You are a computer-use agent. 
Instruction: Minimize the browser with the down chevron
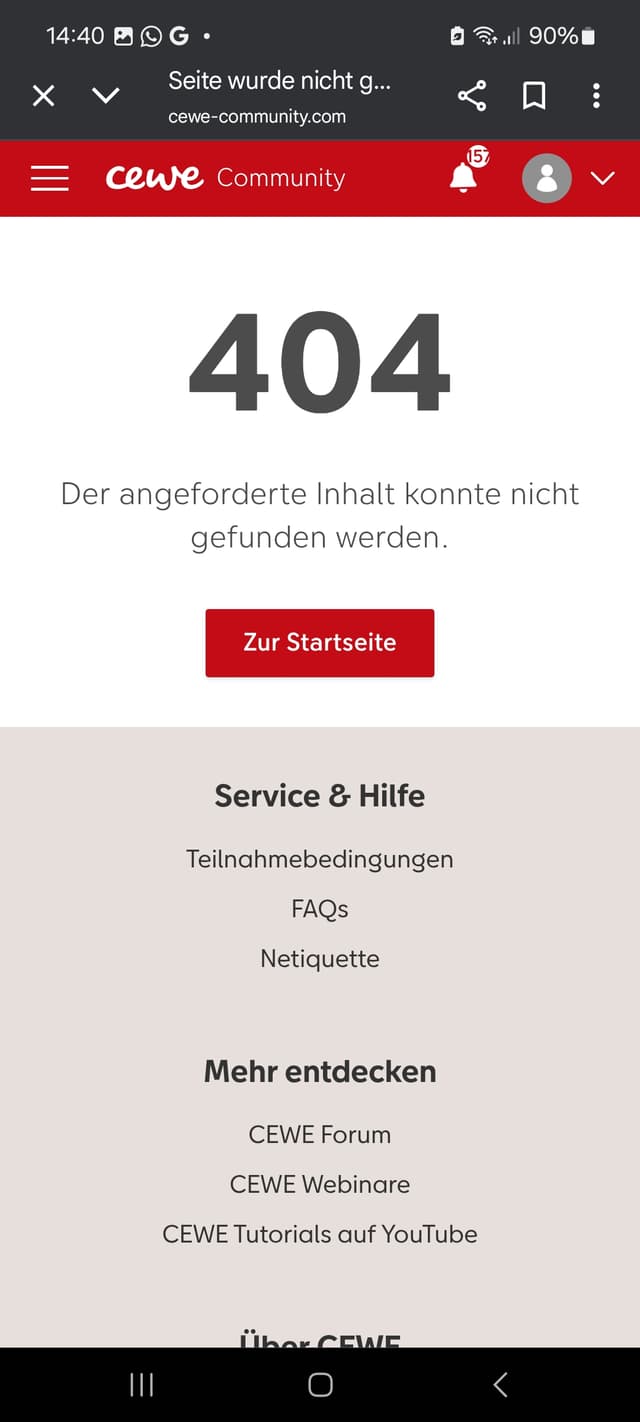click(x=106, y=96)
